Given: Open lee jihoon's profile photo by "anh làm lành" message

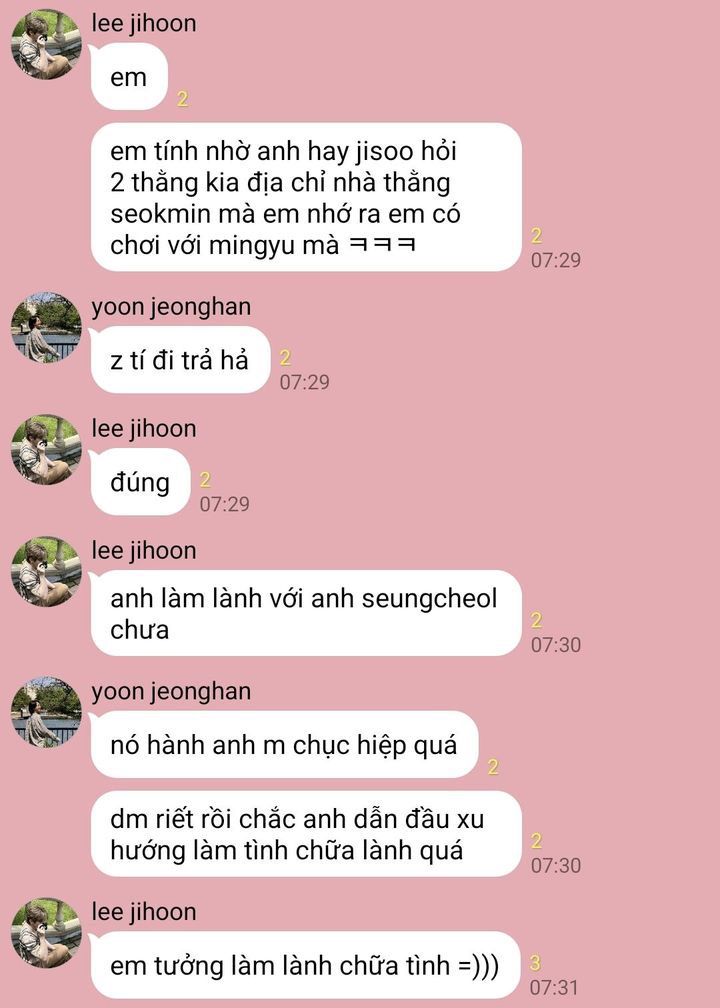Looking at the screenshot, I should pos(46,571).
